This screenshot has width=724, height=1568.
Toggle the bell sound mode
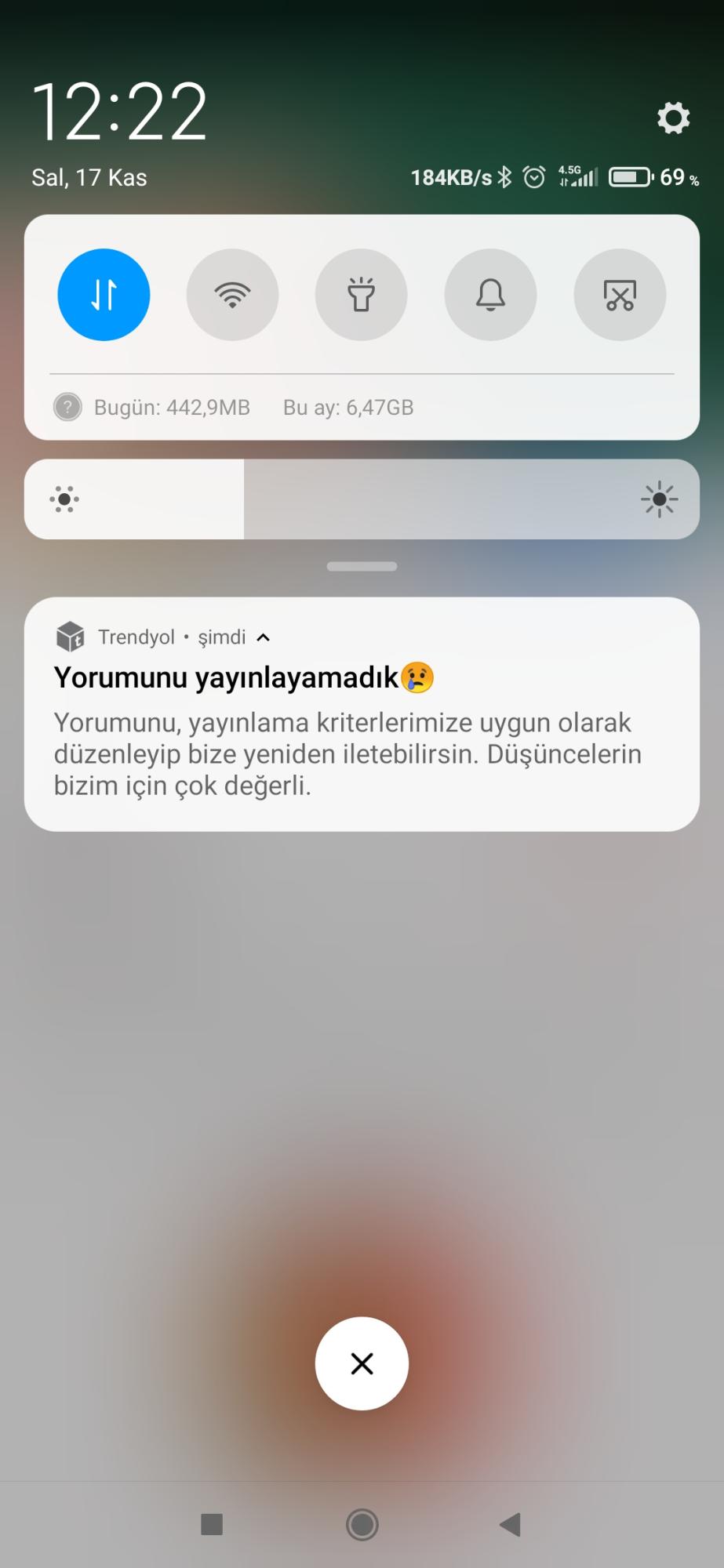tap(490, 295)
